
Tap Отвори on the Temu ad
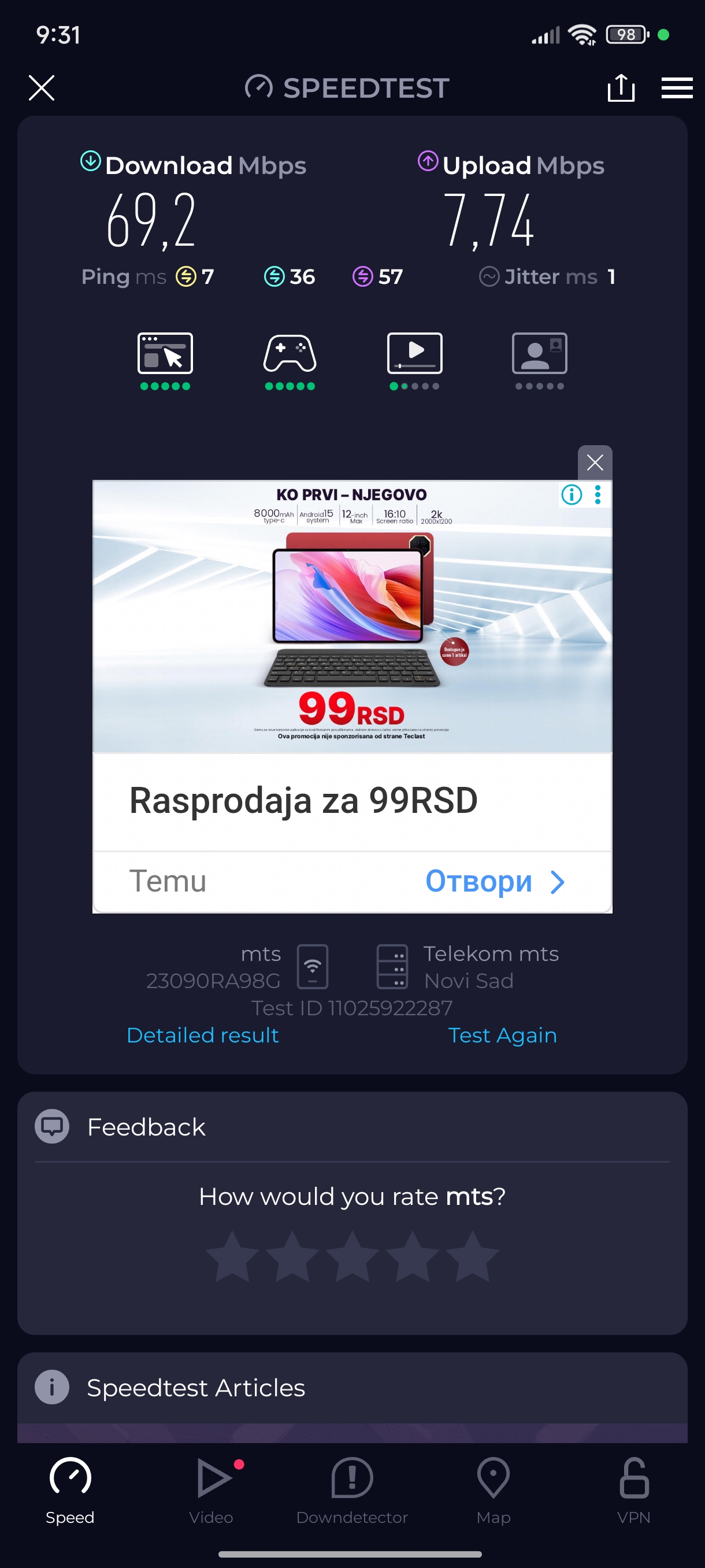click(494, 881)
